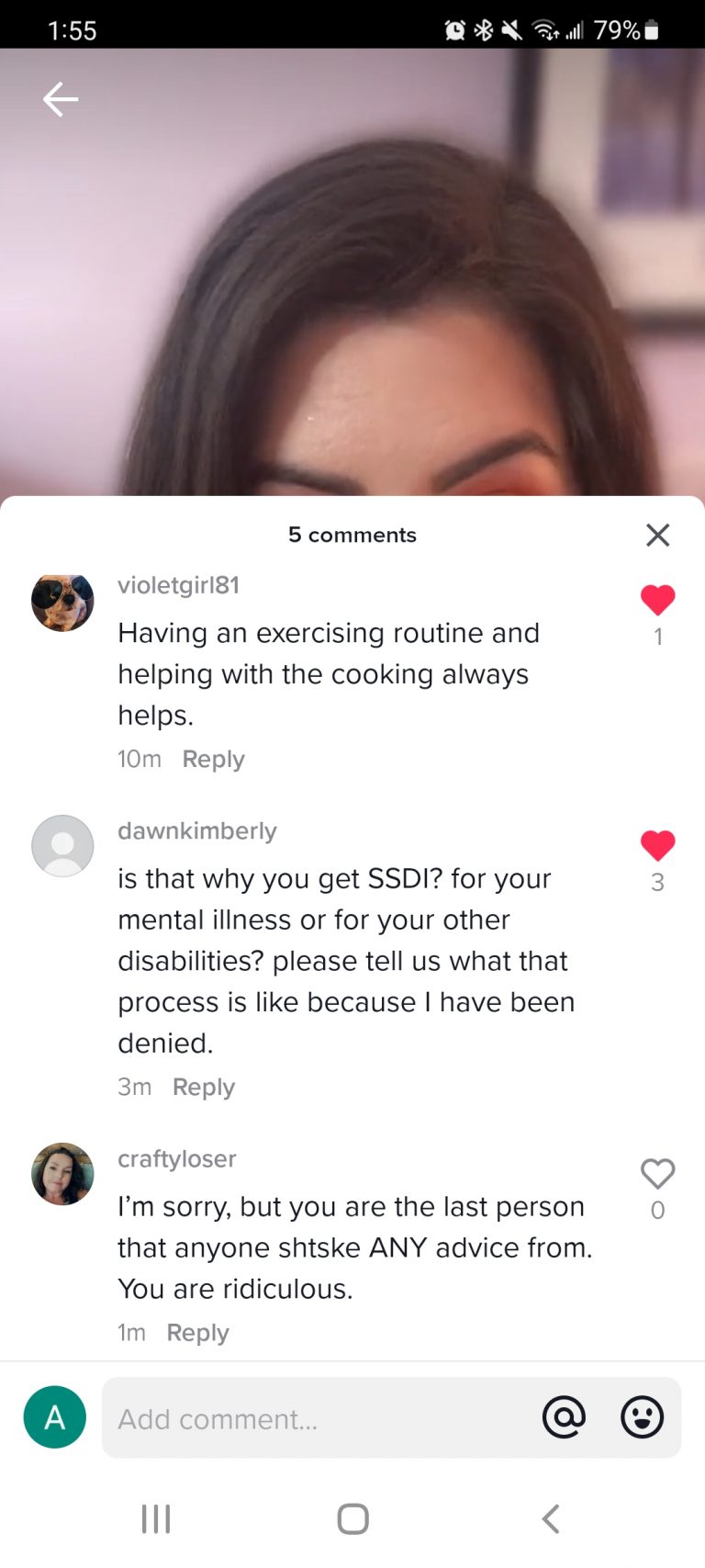Open the dawnkimberly username
The width and height of the screenshot is (705, 1568).
click(197, 830)
